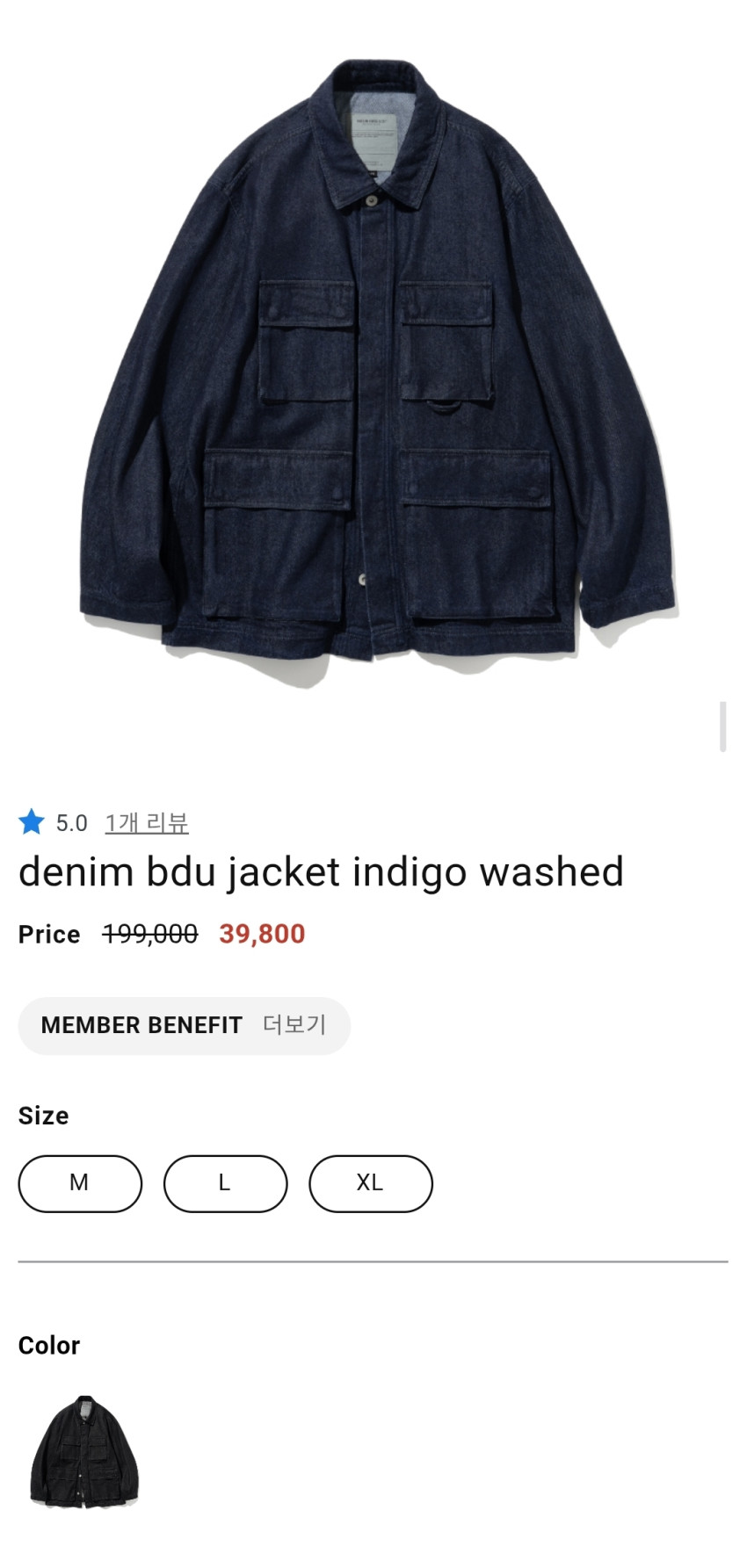
Task: Select size M
Action: pyautogui.click(x=80, y=1183)
